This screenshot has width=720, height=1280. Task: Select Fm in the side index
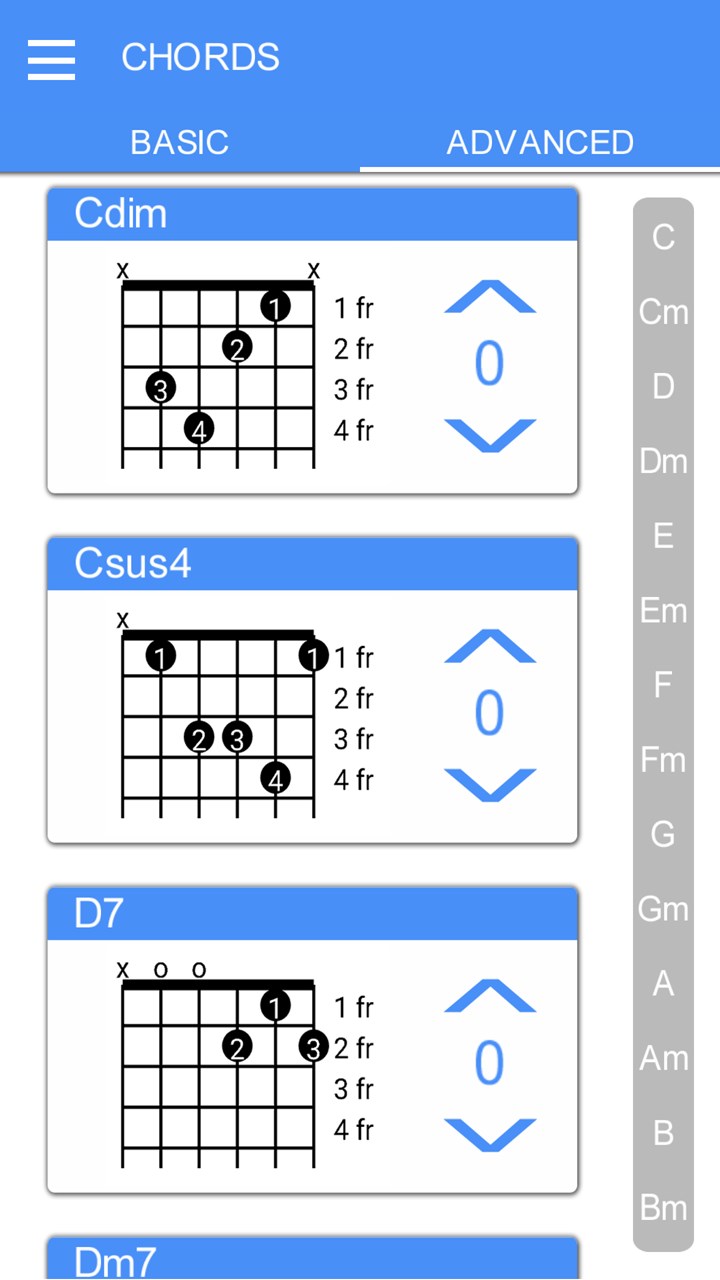(663, 760)
